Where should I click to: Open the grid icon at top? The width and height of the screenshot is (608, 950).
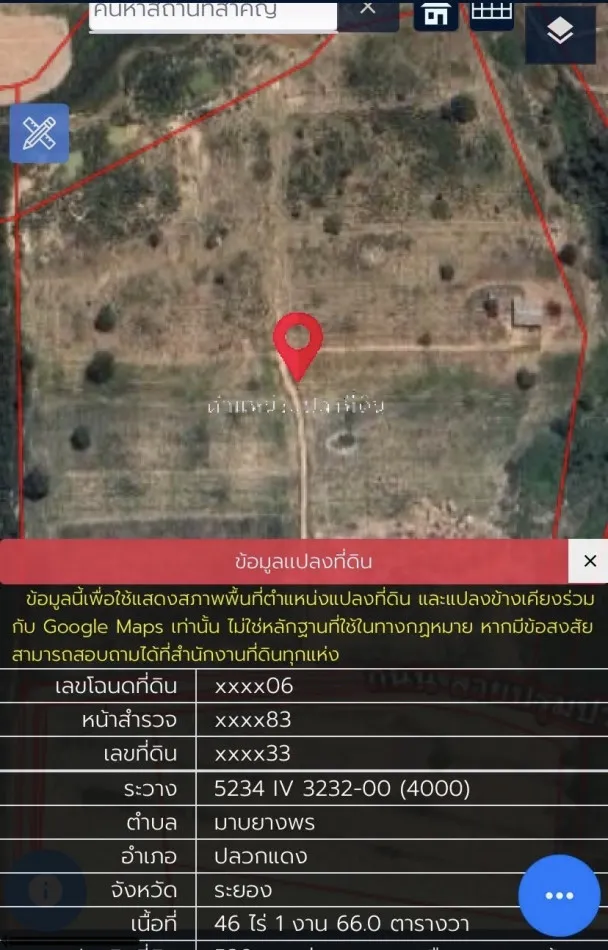(x=491, y=13)
